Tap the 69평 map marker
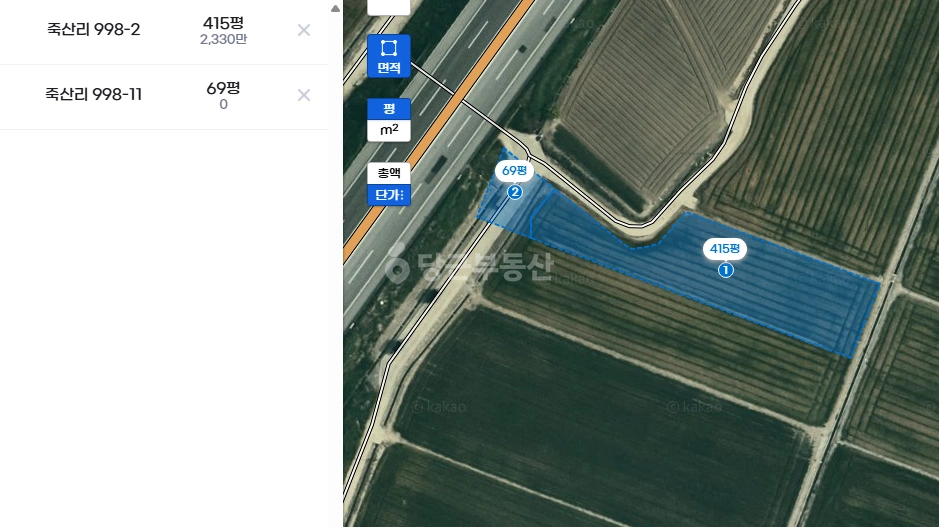 pyautogui.click(x=514, y=171)
